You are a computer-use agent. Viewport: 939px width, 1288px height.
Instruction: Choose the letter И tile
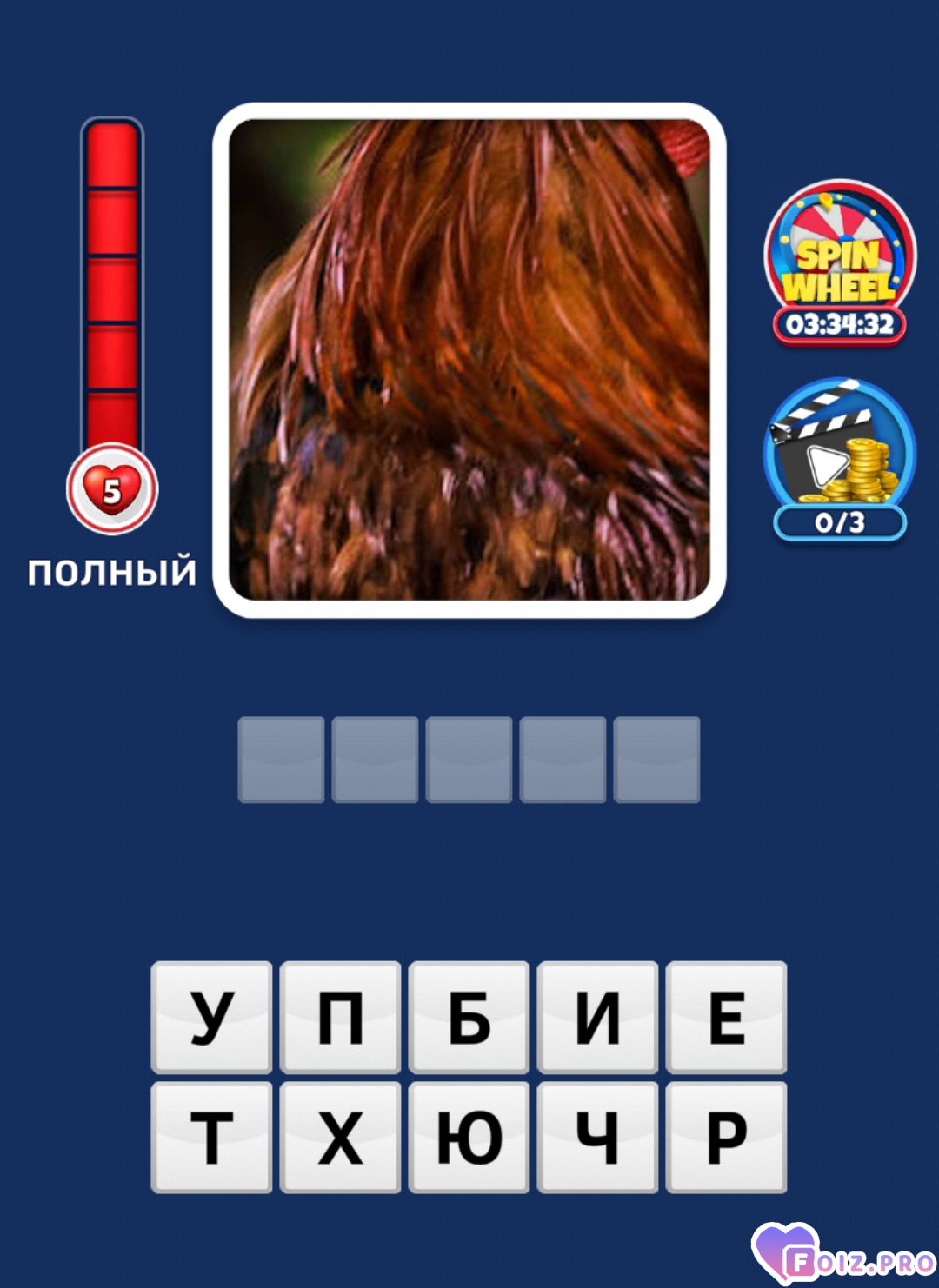click(x=597, y=1017)
